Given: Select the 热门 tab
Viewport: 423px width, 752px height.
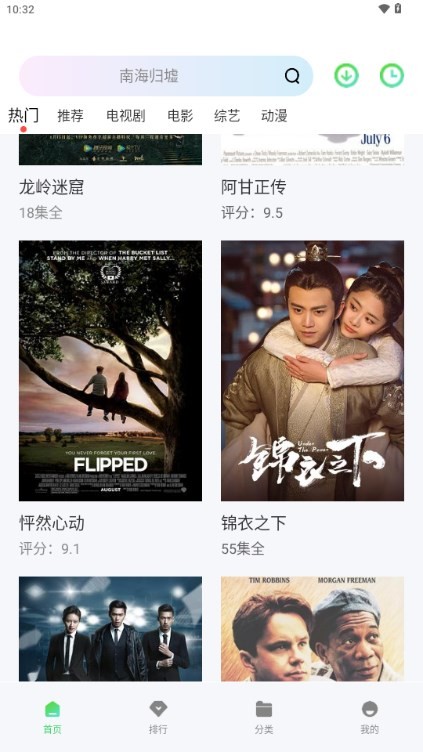Looking at the screenshot, I should tap(24, 116).
